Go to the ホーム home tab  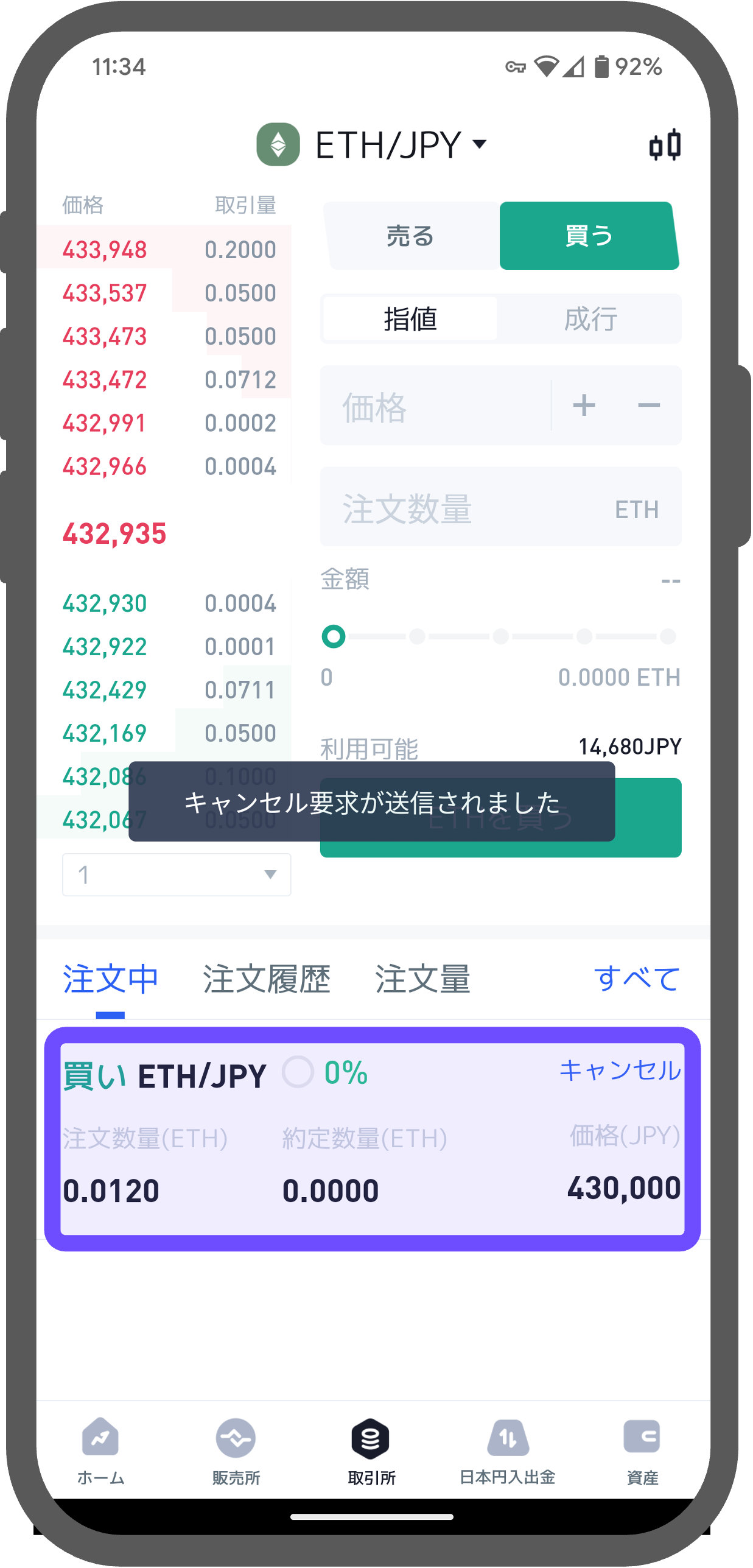[101, 1452]
